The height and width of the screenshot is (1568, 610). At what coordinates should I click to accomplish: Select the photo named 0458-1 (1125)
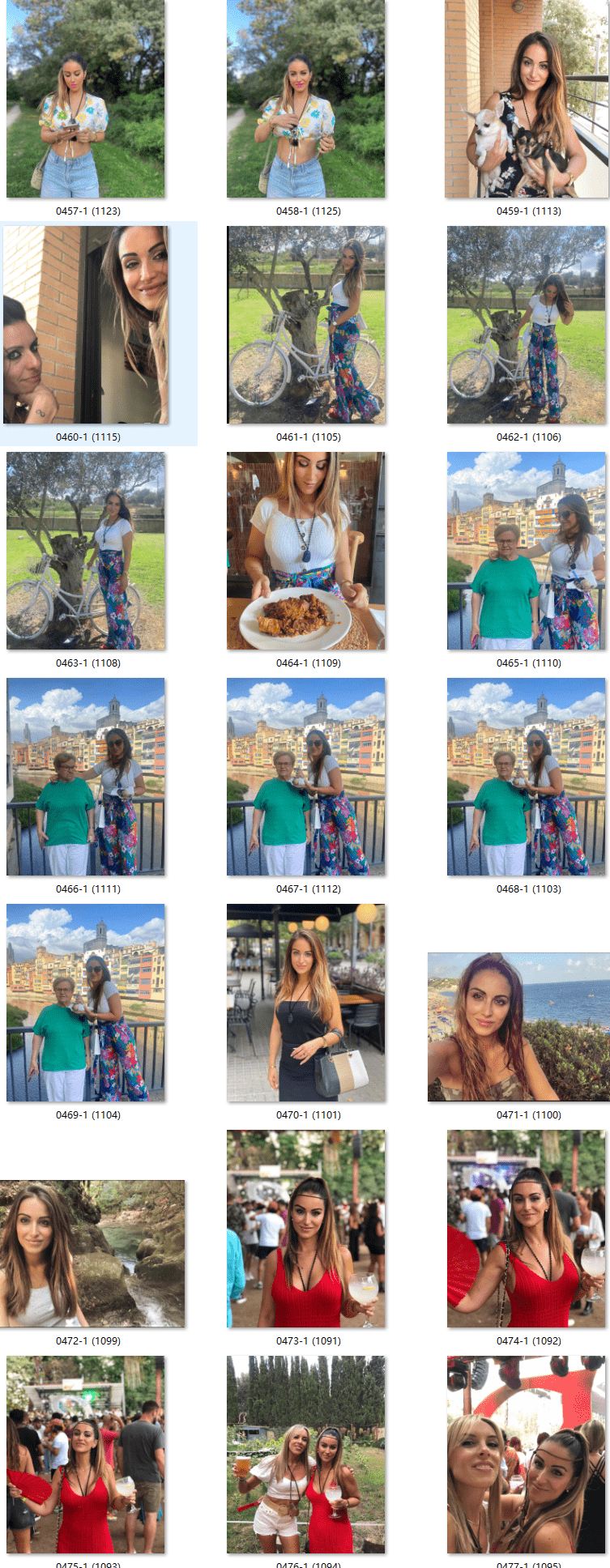tap(306, 99)
